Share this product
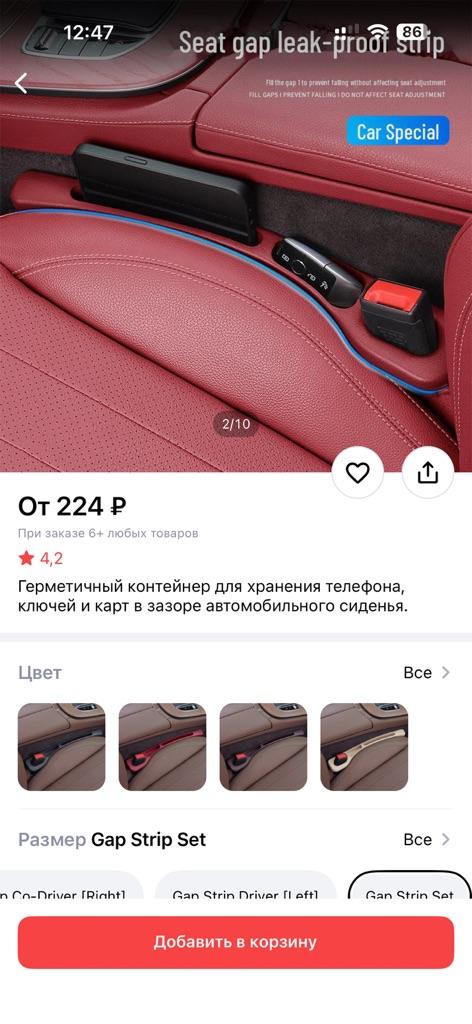This screenshot has width=472, height=1024. [428, 472]
